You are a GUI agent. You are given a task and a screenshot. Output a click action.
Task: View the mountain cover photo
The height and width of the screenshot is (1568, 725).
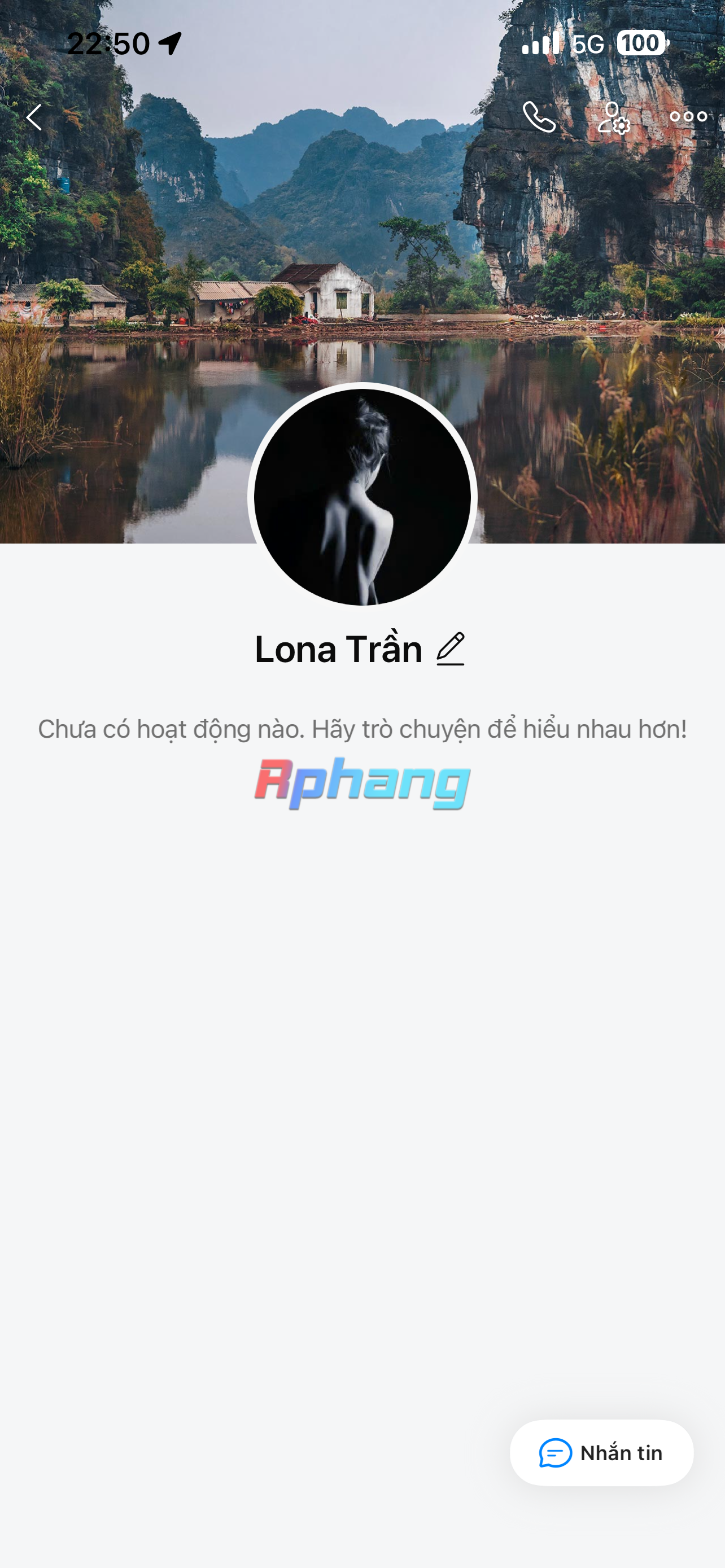(x=362, y=243)
